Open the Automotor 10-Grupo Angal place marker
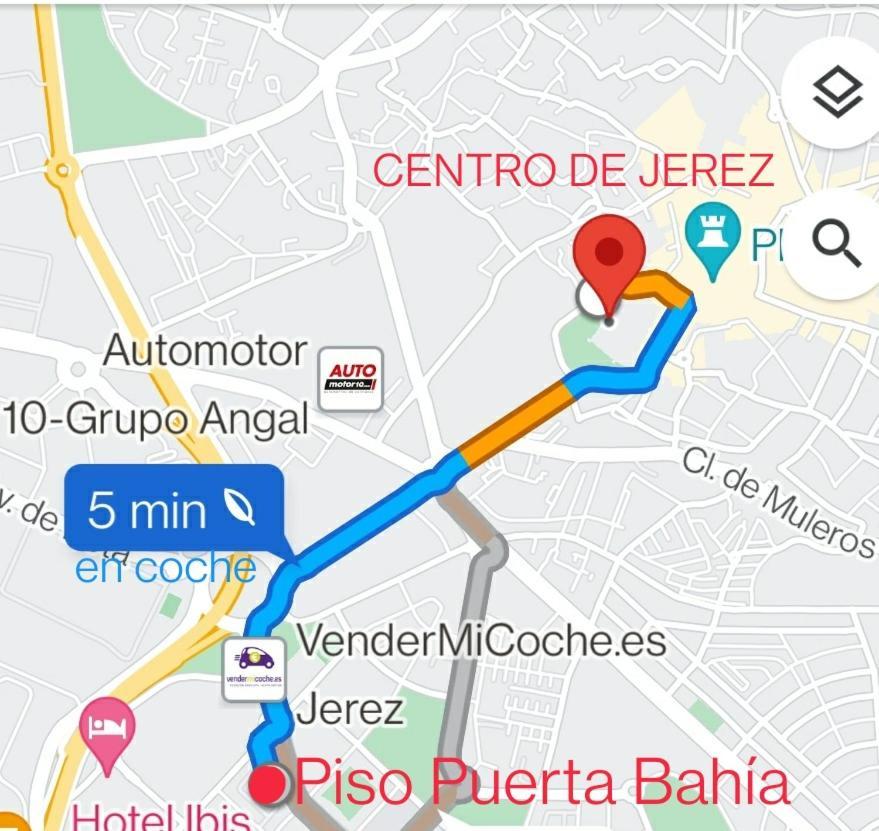Screen dimensions: 879x831 (350, 377)
